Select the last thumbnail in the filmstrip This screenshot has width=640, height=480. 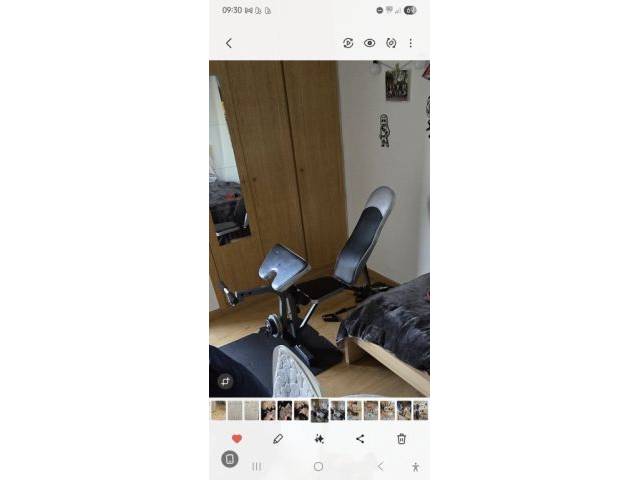pyautogui.click(x=421, y=410)
